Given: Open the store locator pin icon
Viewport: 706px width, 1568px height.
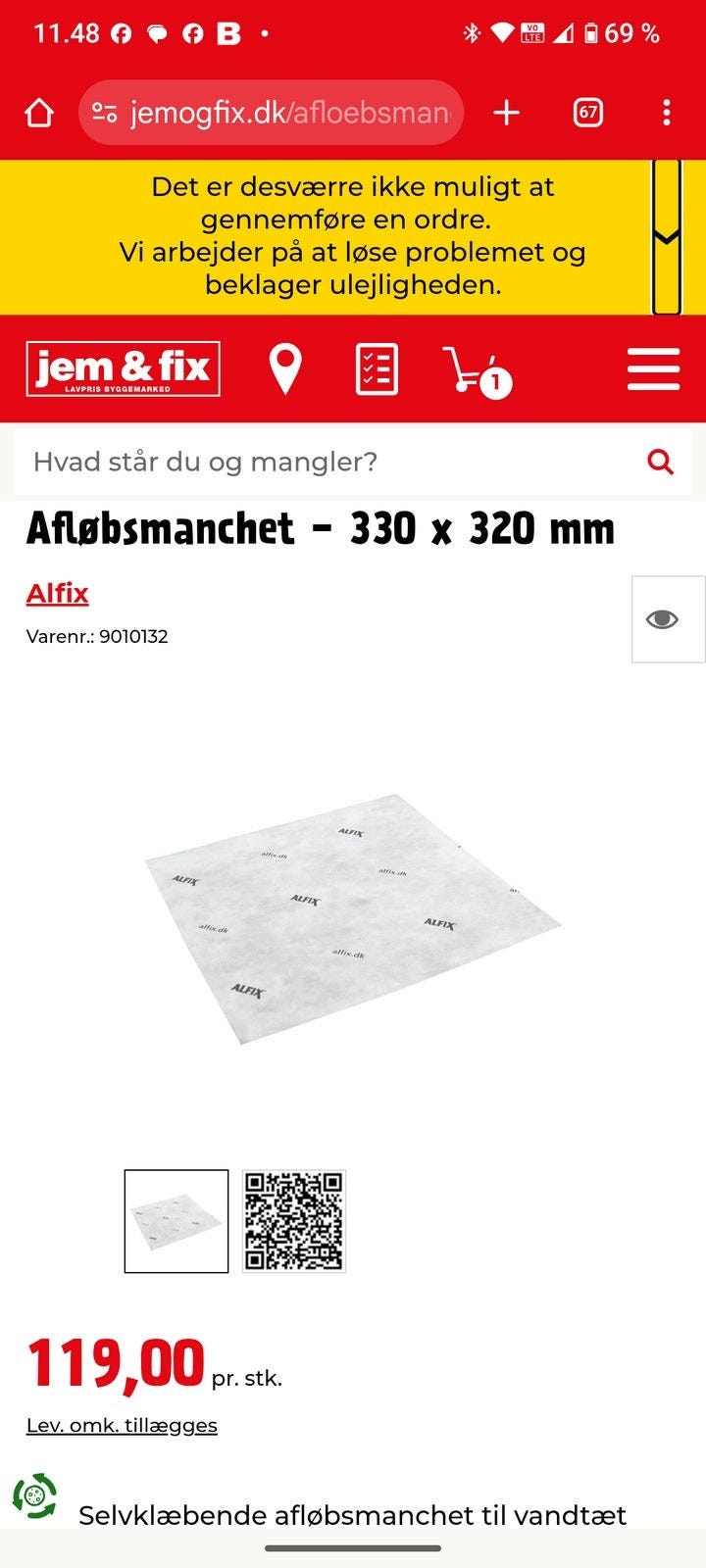Looking at the screenshot, I should (284, 369).
